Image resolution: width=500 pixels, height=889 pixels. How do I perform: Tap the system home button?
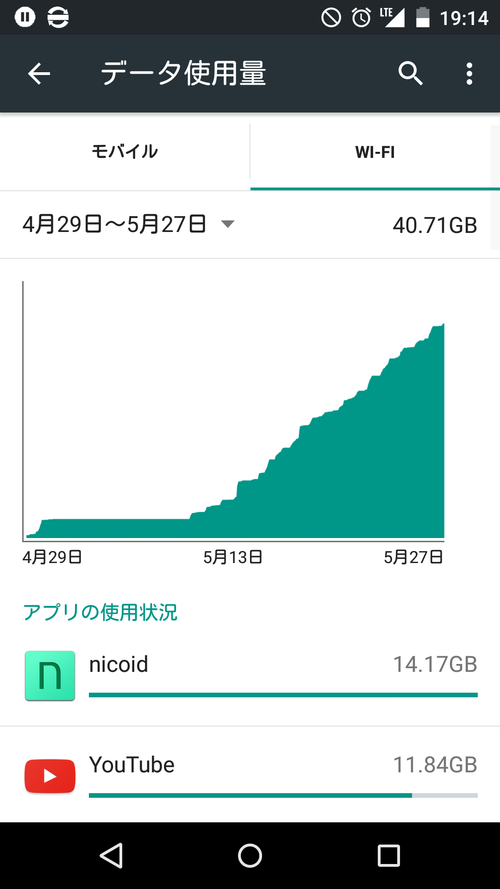pos(250,856)
